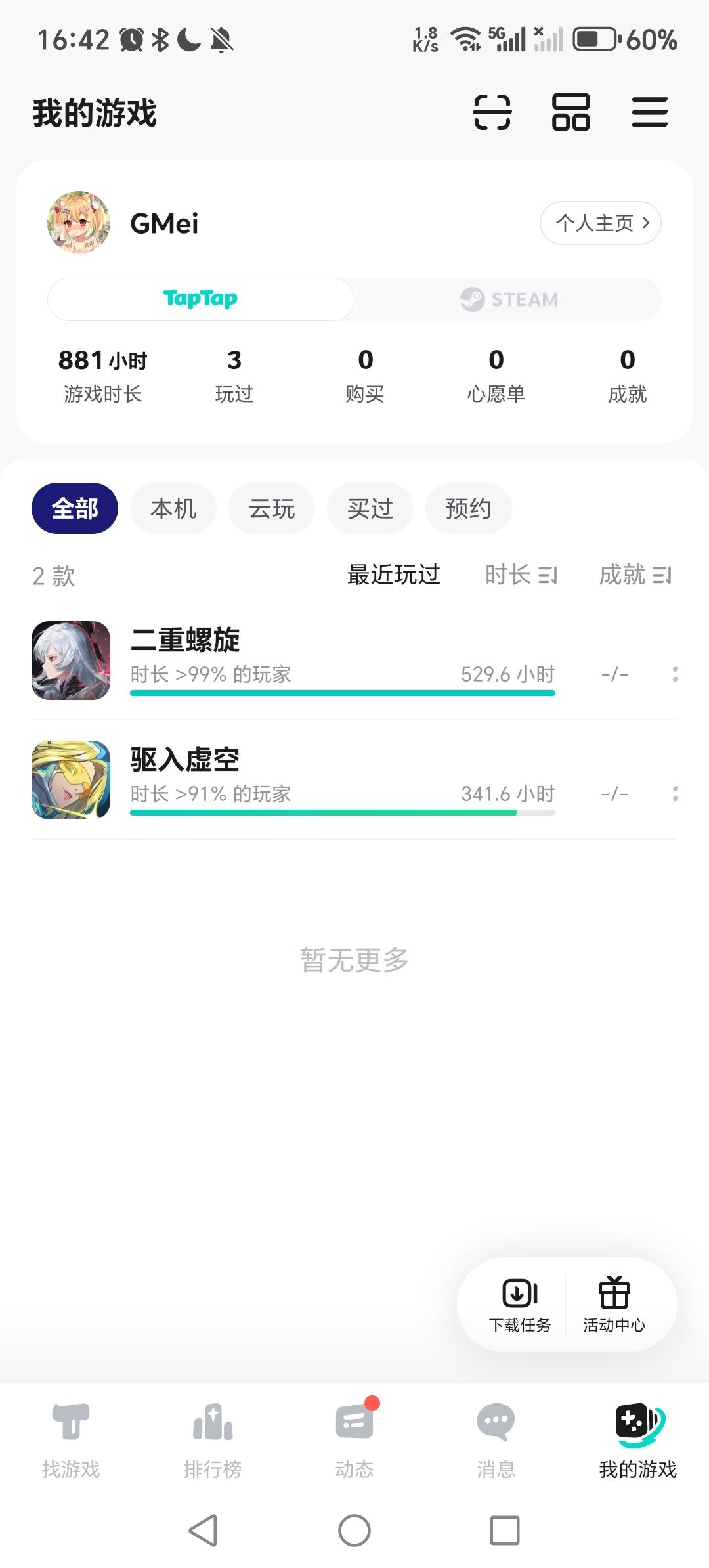Open 活动中心 activity center

[614, 1305]
